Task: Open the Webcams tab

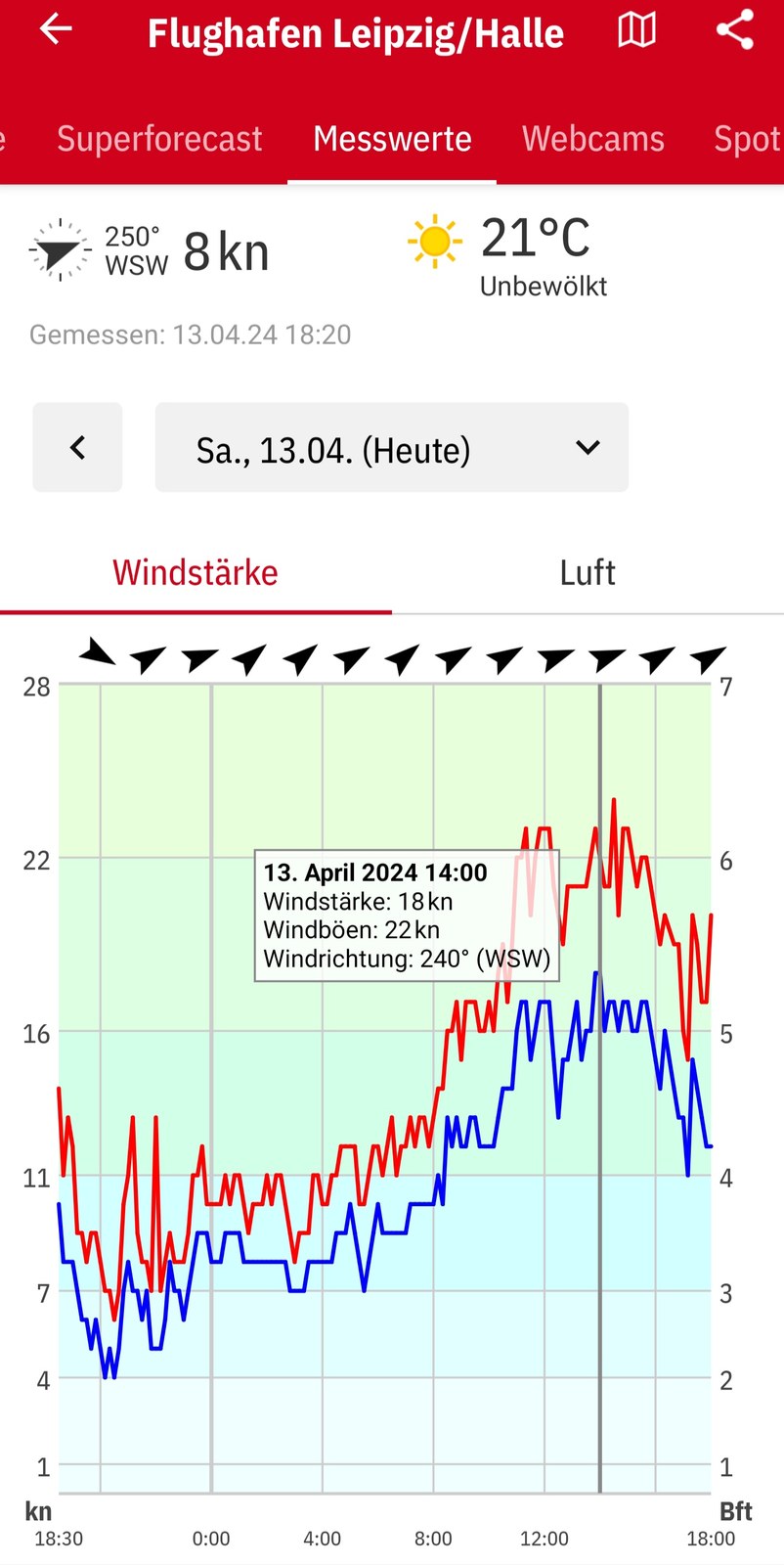Action: pyautogui.click(x=593, y=139)
